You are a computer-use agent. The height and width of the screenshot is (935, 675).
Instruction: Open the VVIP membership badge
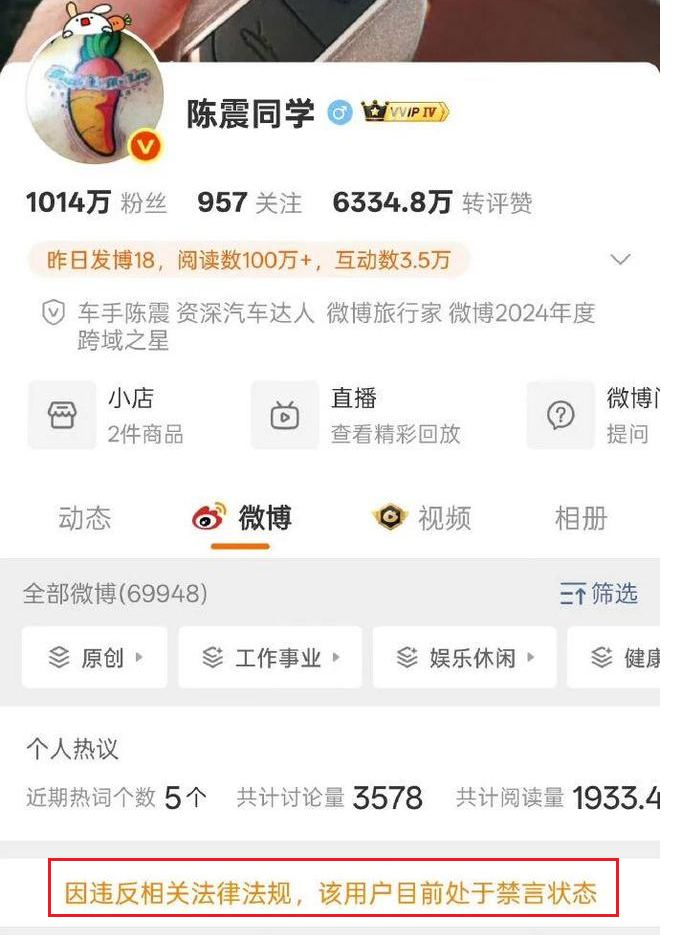(x=405, y=112)
